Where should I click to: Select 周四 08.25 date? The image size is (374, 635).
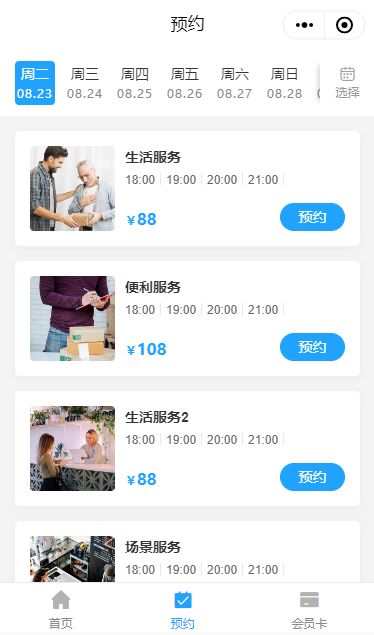coord(134,83)
